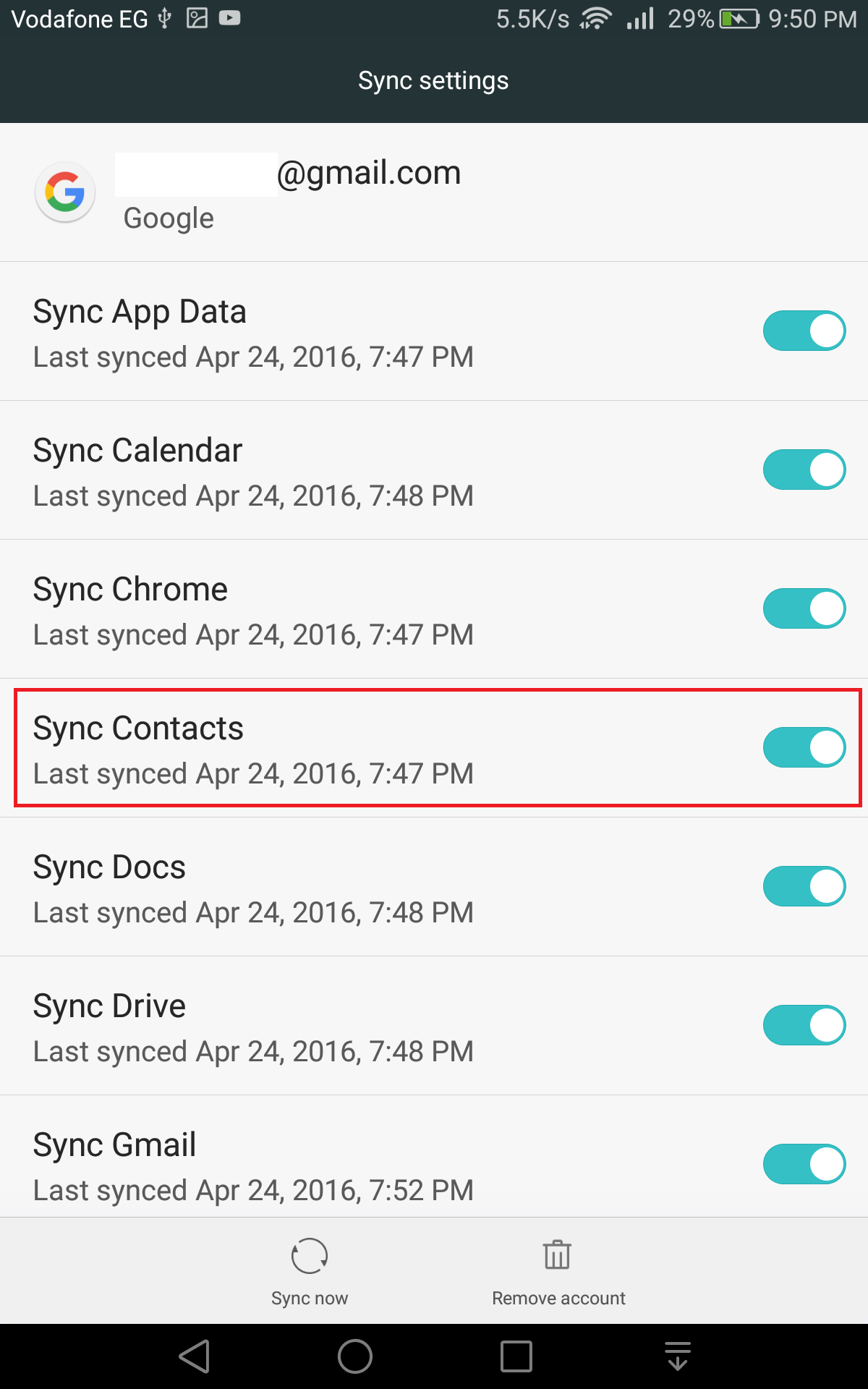The height and width of the screenshot is (1389, 868).
Task: Disable the Sync Calendar switch
Action: coord(804,470)
